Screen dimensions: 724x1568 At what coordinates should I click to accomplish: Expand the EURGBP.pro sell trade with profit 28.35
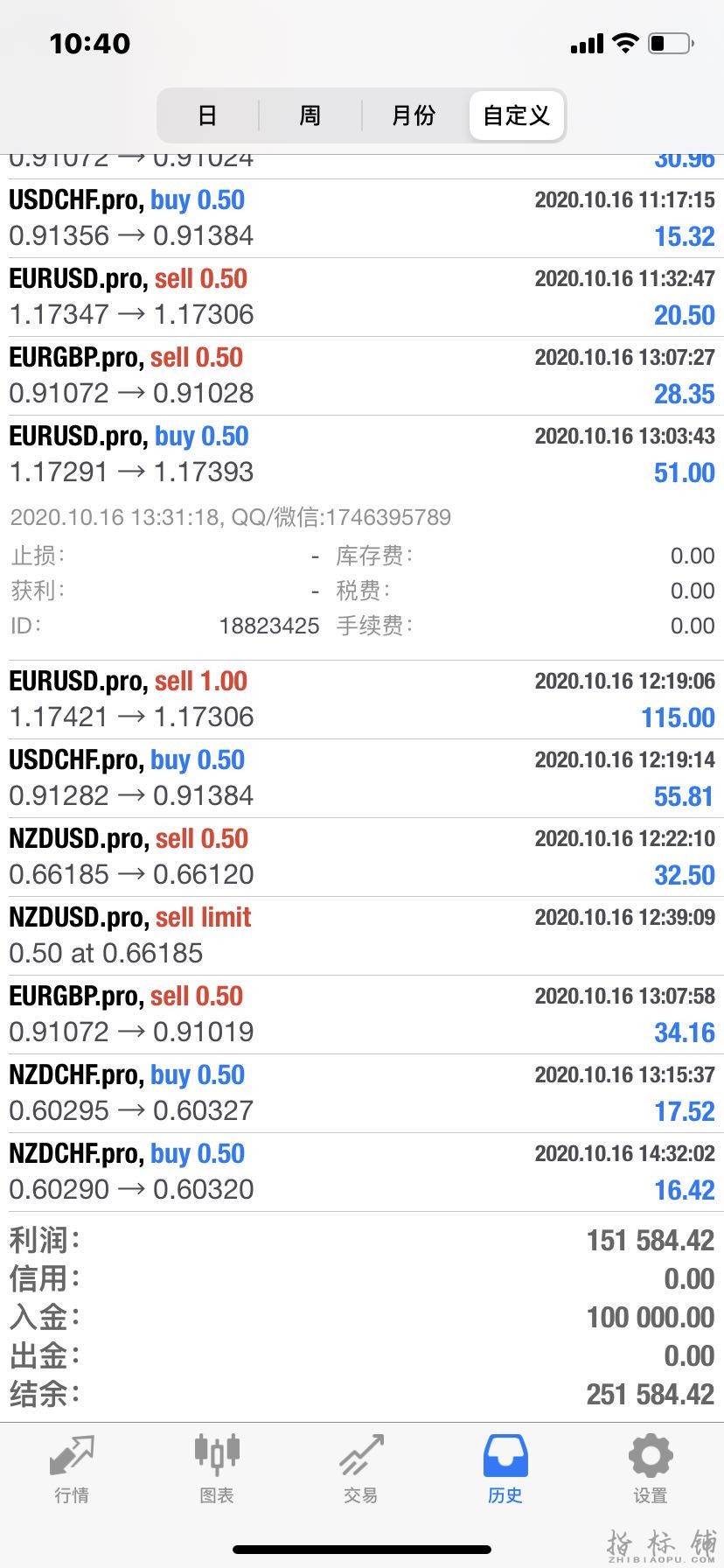362,375
